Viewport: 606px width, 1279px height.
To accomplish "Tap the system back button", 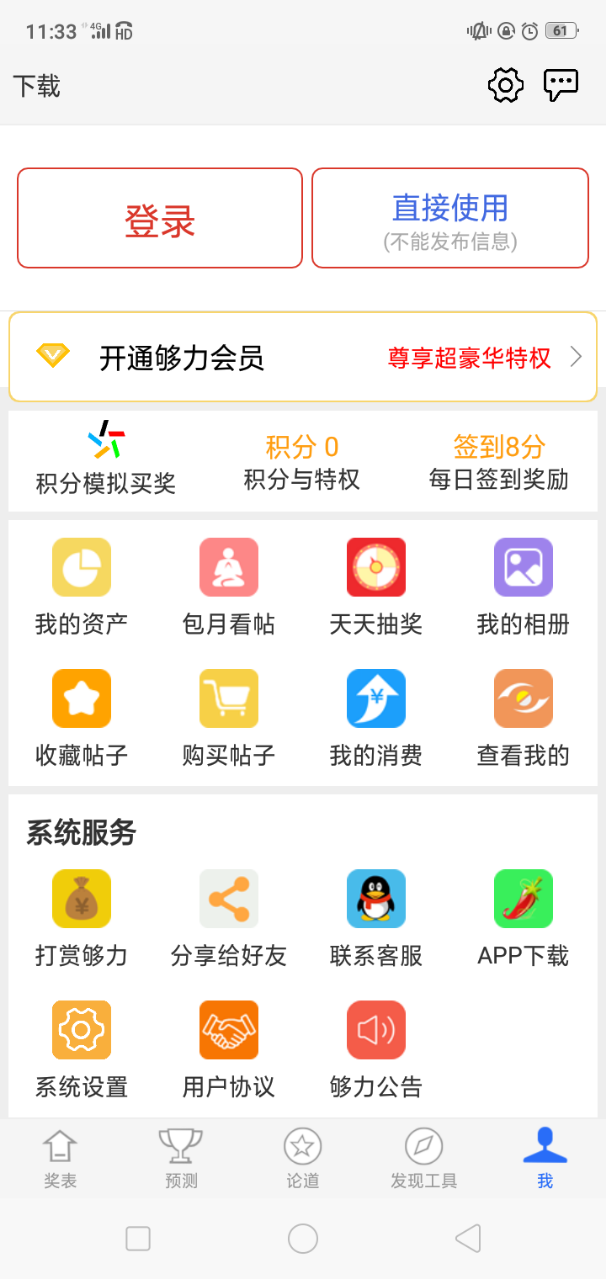I will [x=468, y=1239].
